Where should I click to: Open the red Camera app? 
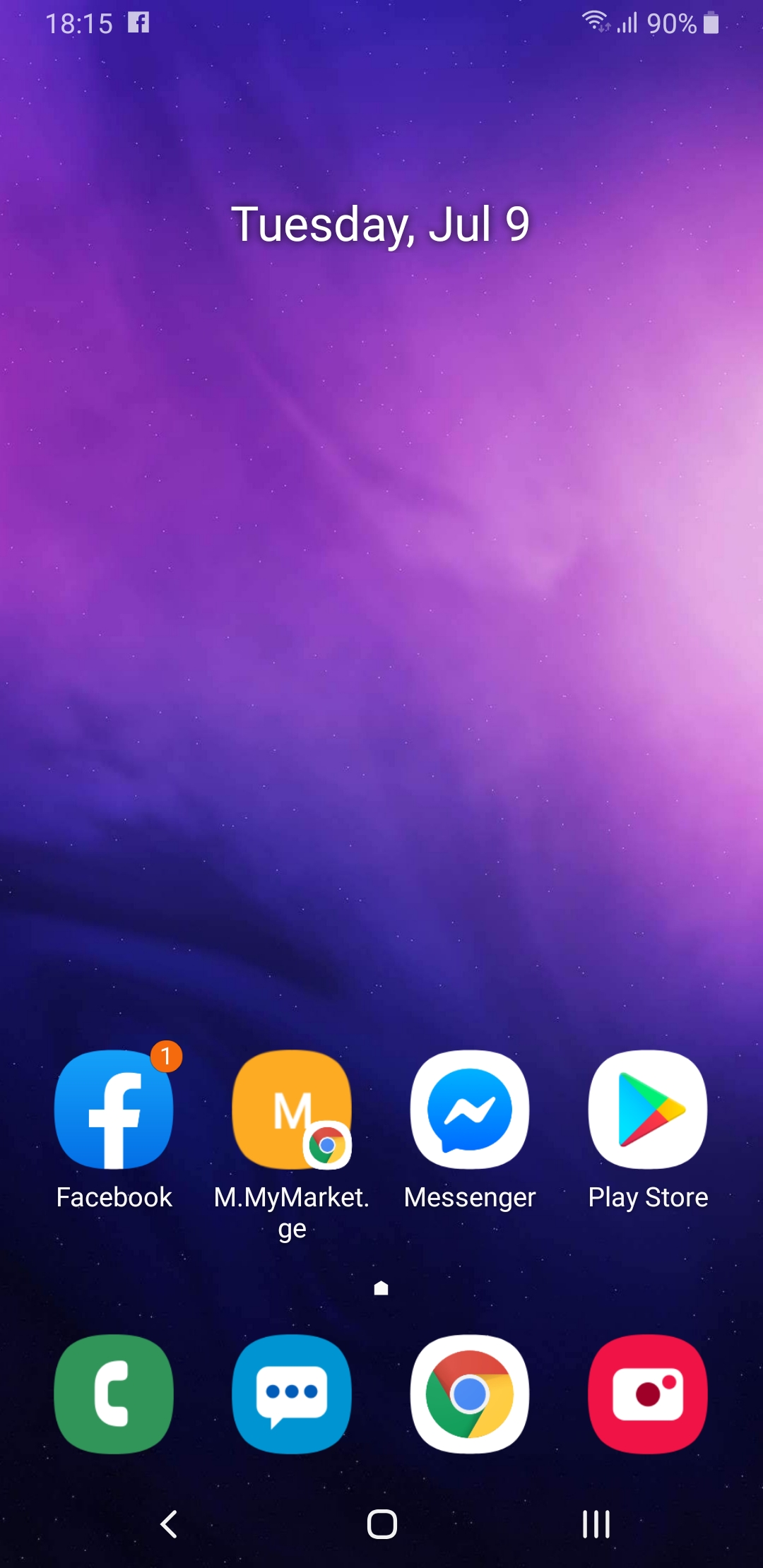648,1394
